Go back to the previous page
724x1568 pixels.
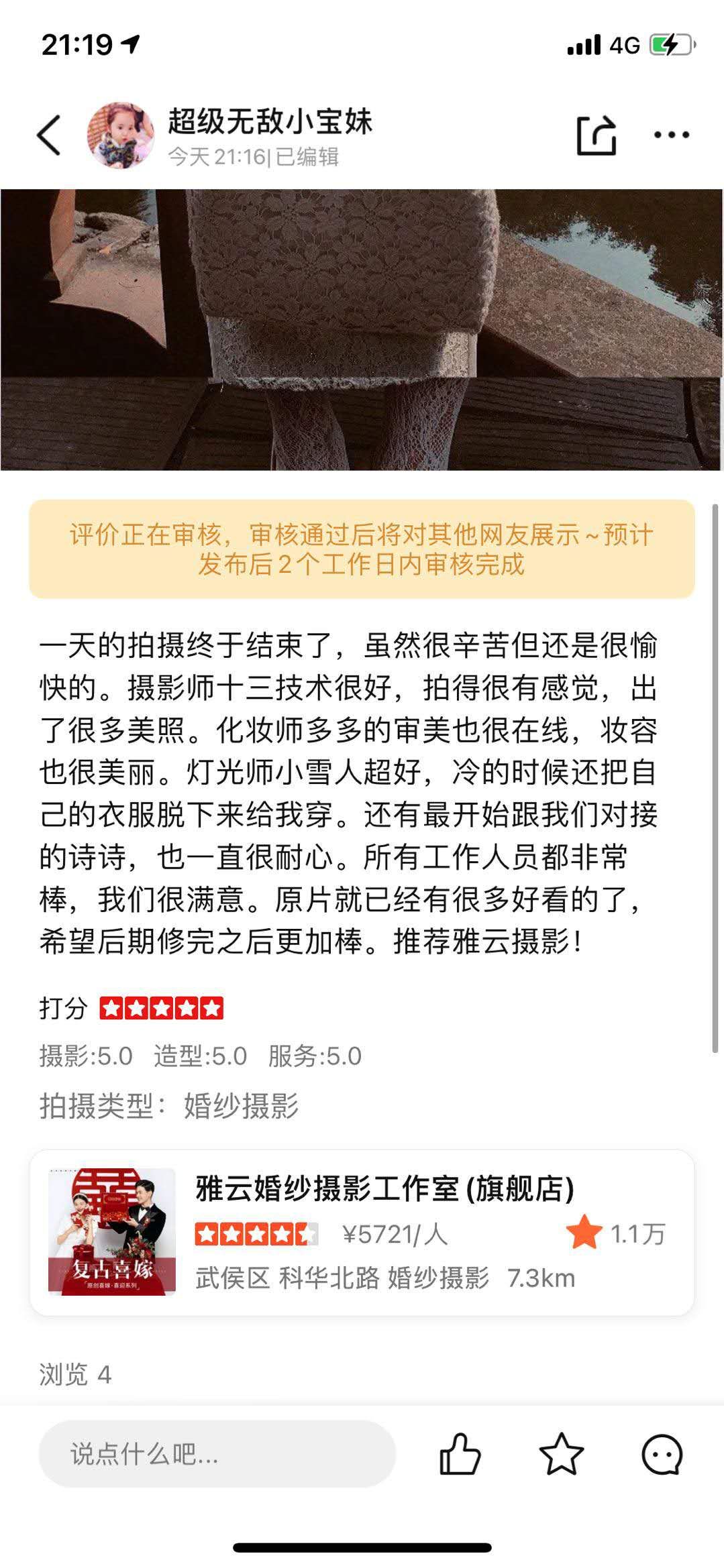[49, 135]
